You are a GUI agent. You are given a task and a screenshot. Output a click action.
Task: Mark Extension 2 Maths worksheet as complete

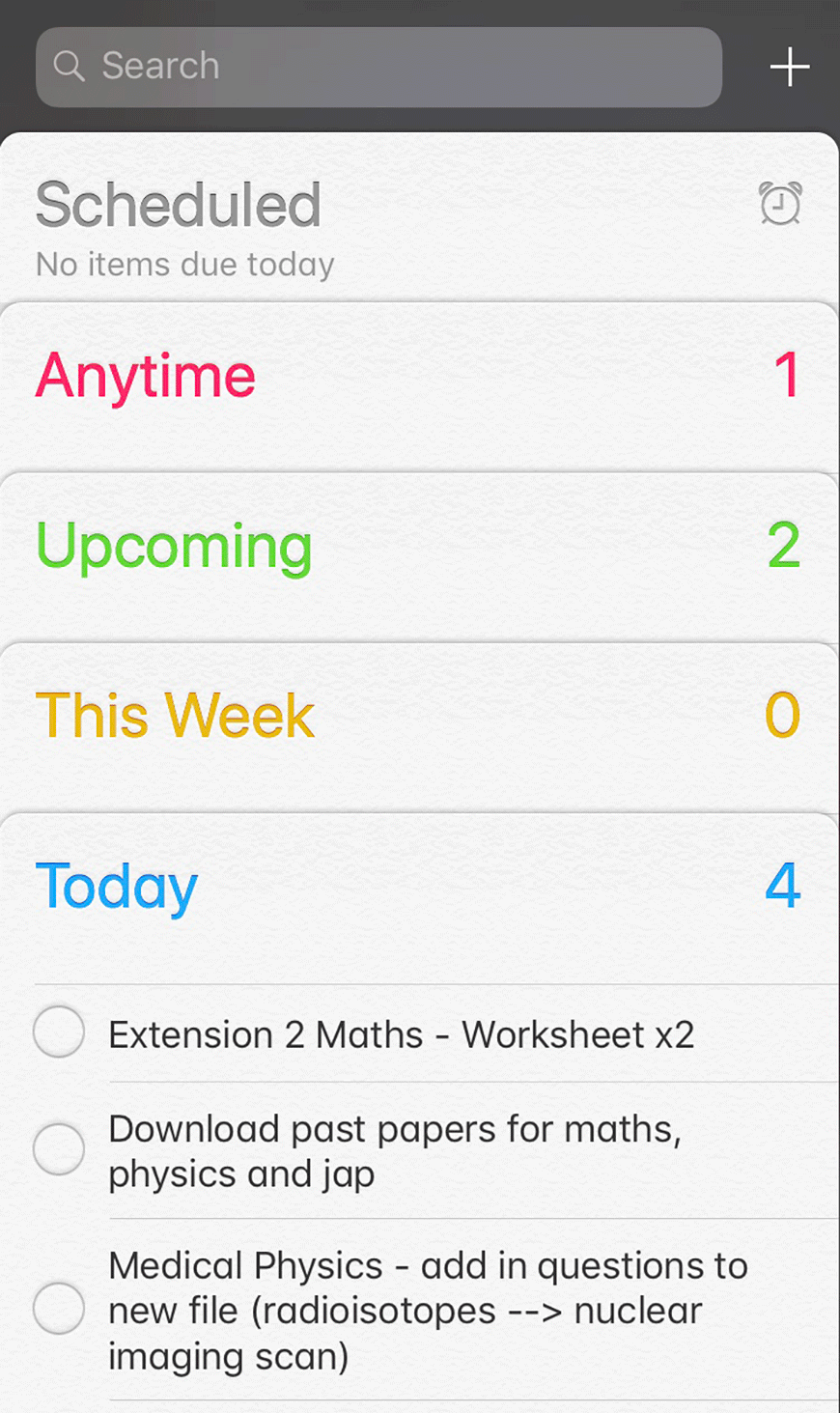click(x=59, y=1031)
